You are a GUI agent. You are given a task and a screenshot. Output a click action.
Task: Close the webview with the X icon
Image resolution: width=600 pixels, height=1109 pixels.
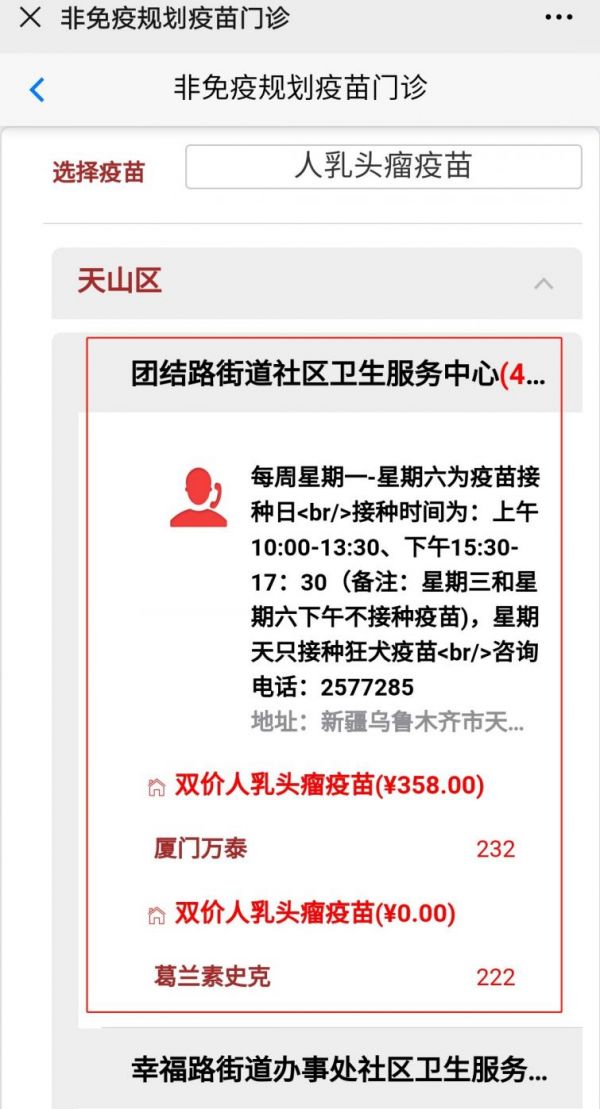30,18
